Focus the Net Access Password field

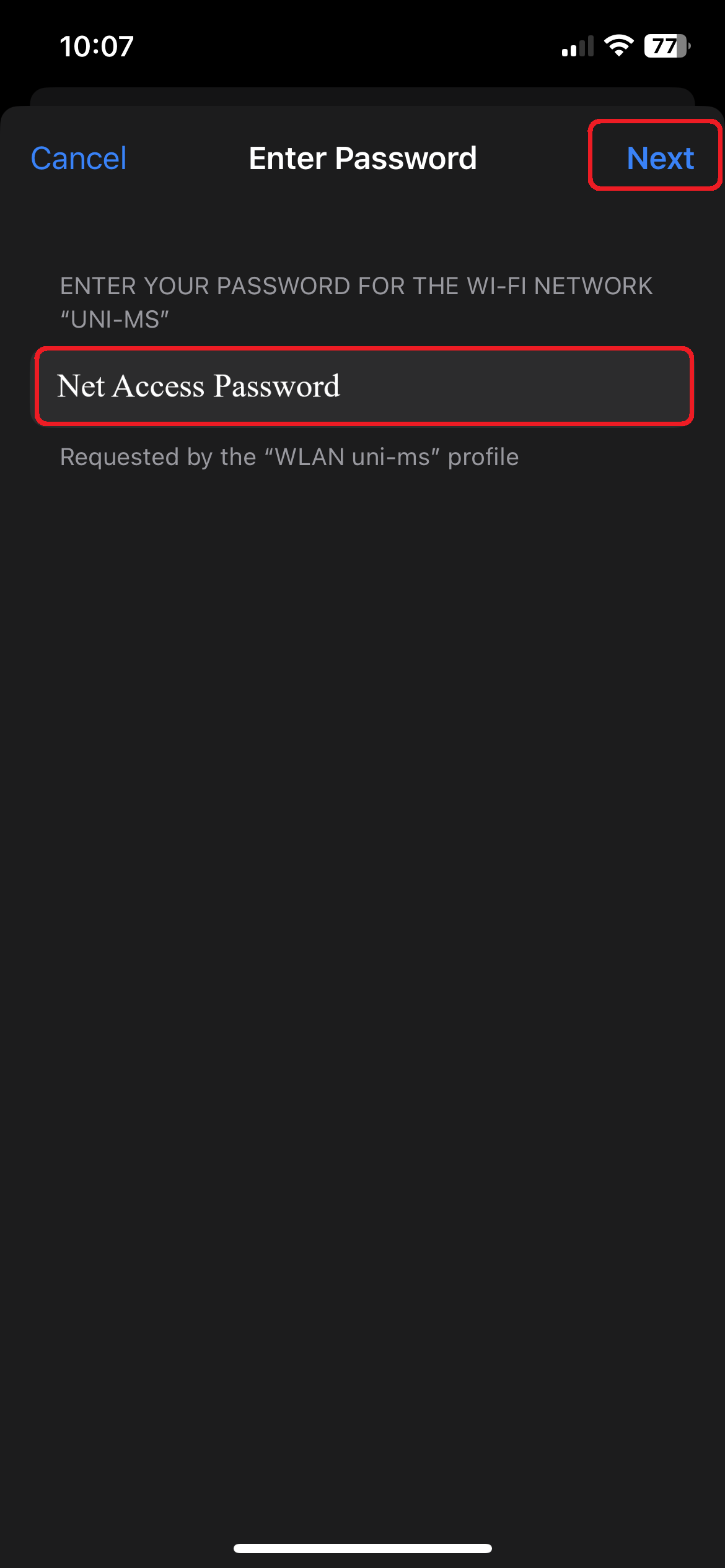pyautogui.click(x=362, y=386)
